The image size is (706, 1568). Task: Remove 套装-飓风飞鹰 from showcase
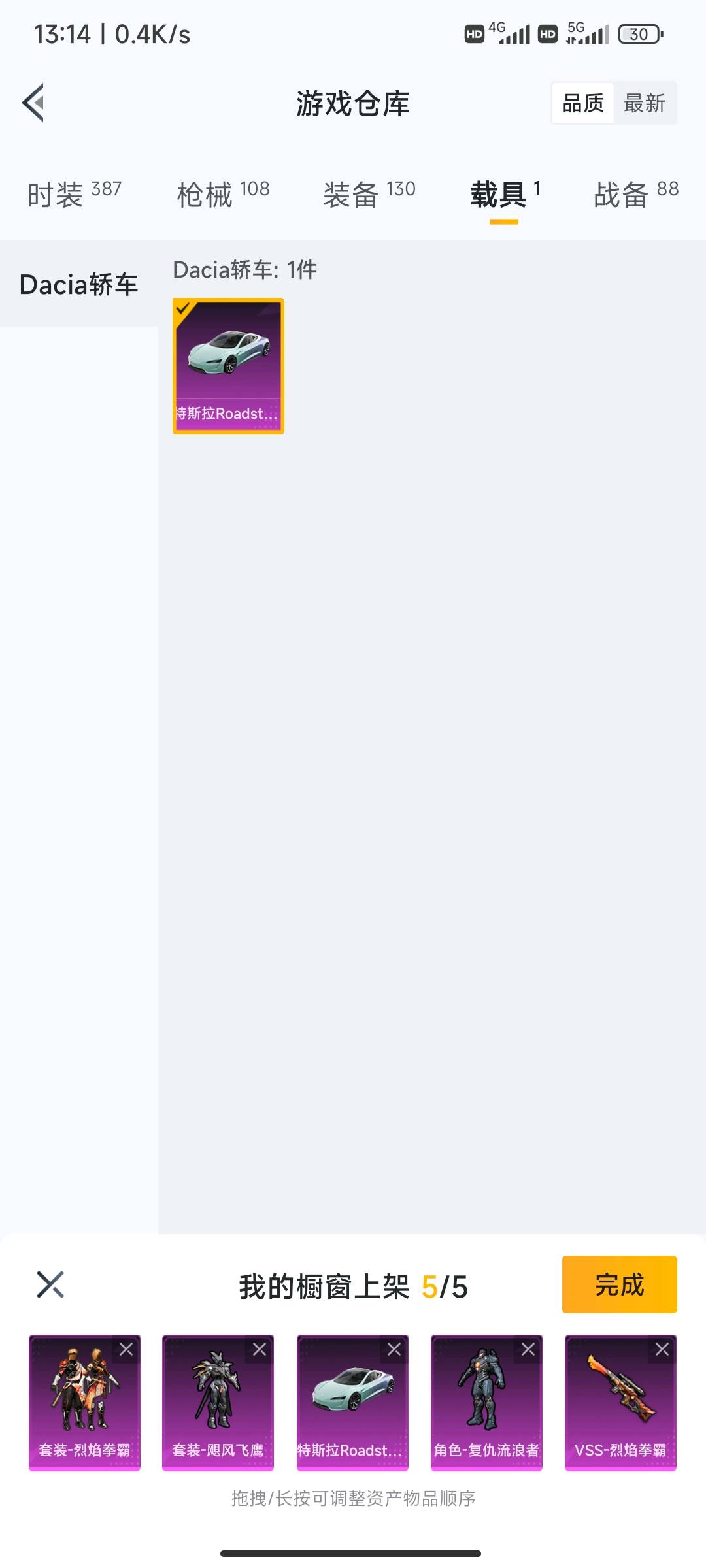(x=260, y=1348)
